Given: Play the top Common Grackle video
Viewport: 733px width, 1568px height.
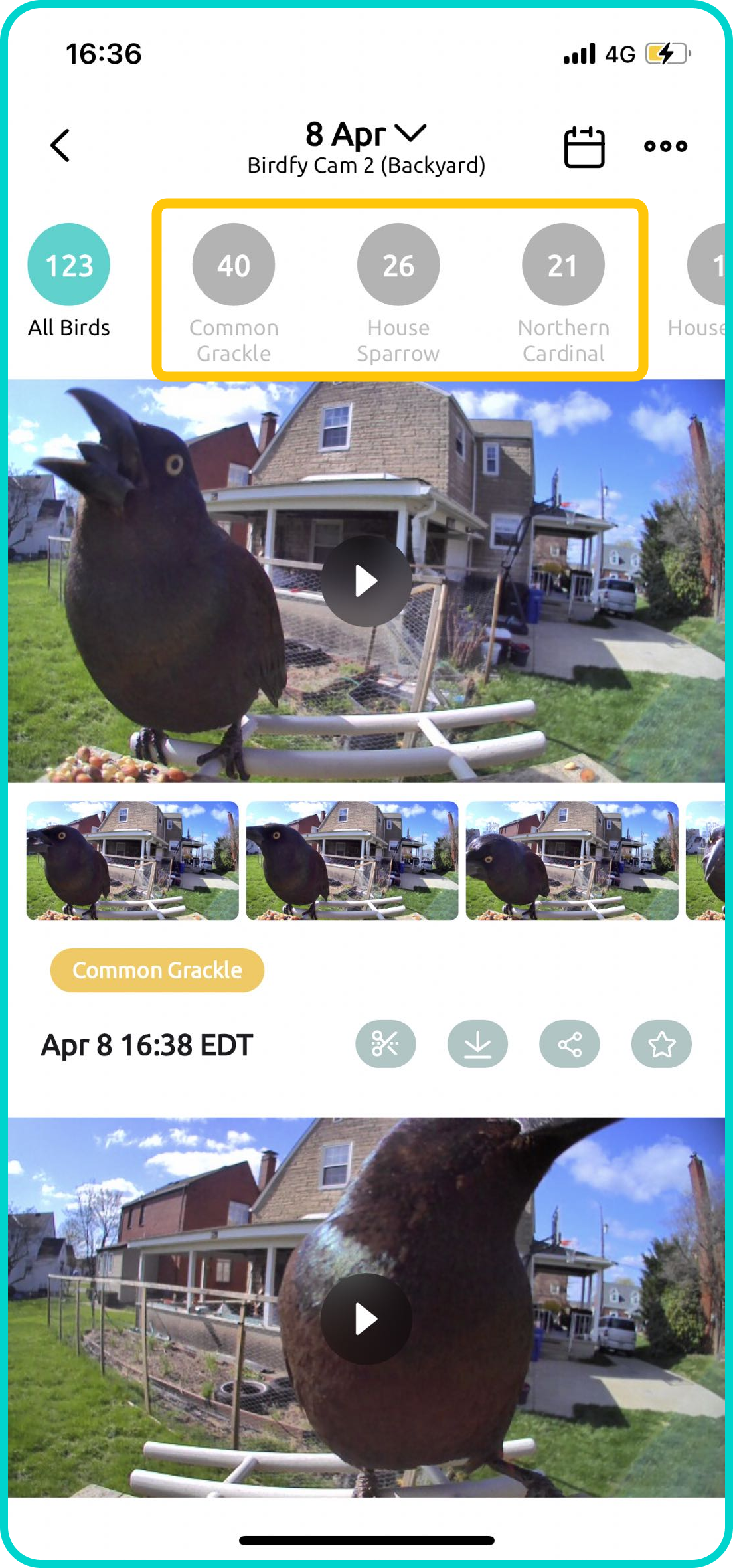Looking at the screenshot, I should tap(366, 581).
